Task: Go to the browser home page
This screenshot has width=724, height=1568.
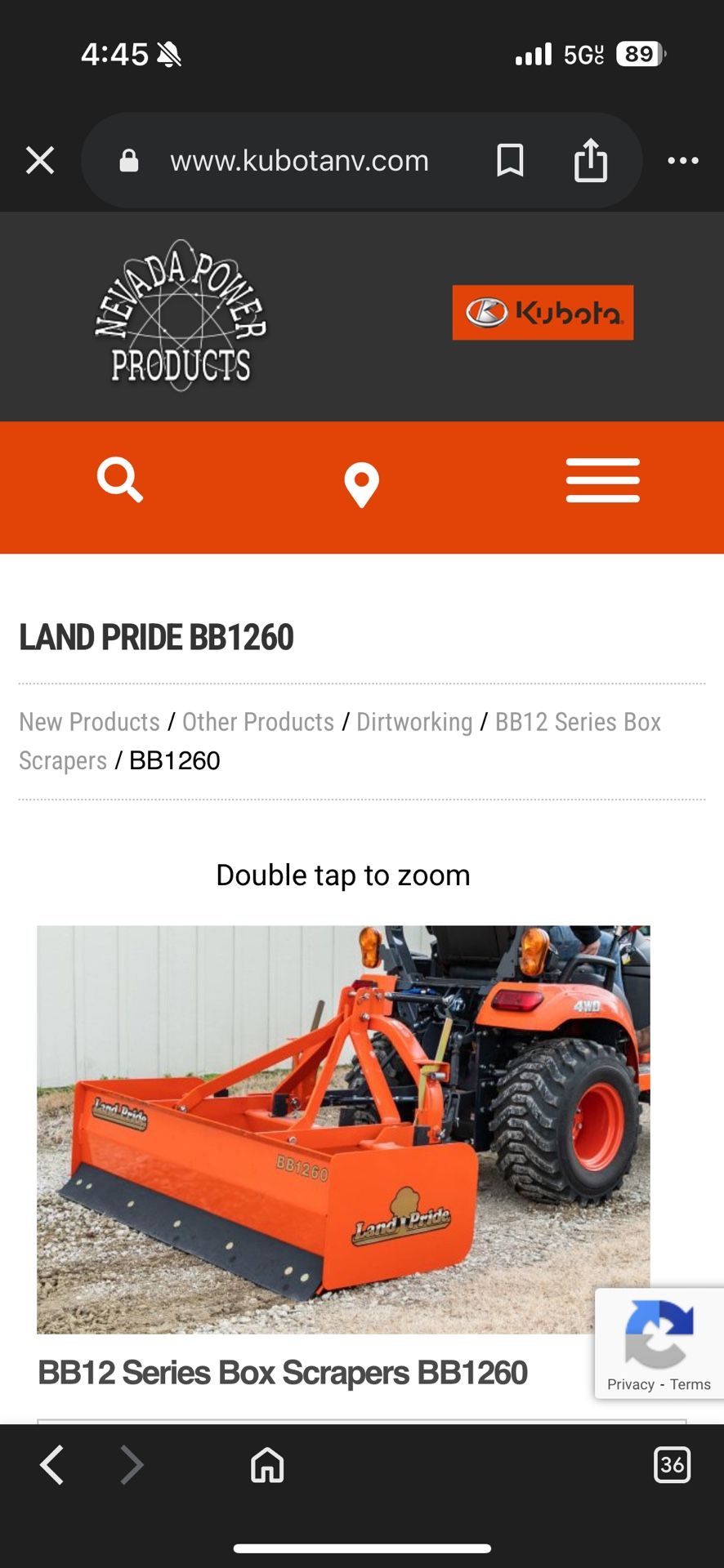Action: tap(267, 1464)
